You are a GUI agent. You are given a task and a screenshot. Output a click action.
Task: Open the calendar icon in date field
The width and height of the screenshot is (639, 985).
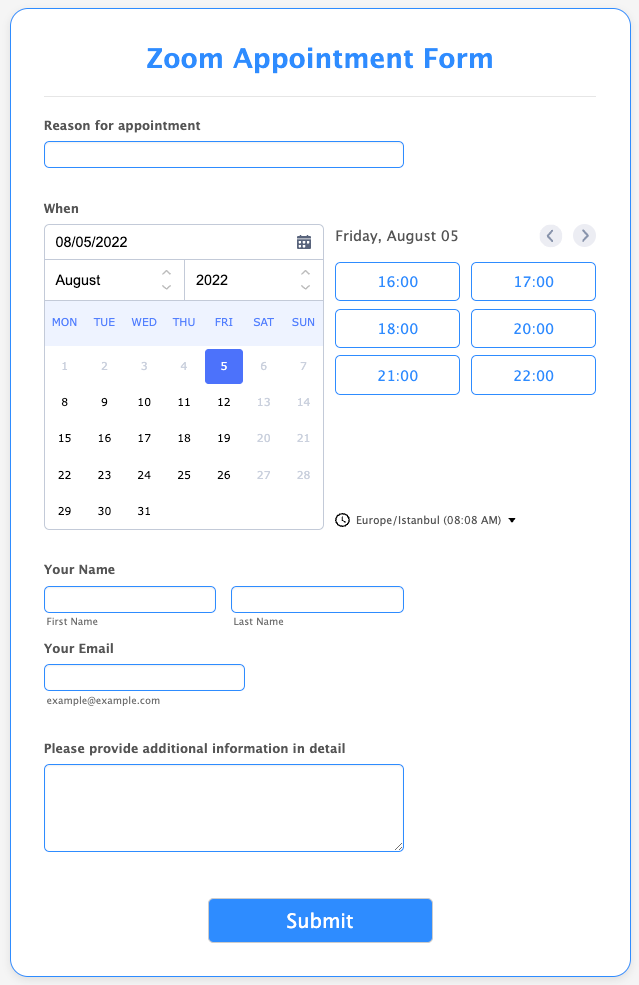click(x=304, y=242)
